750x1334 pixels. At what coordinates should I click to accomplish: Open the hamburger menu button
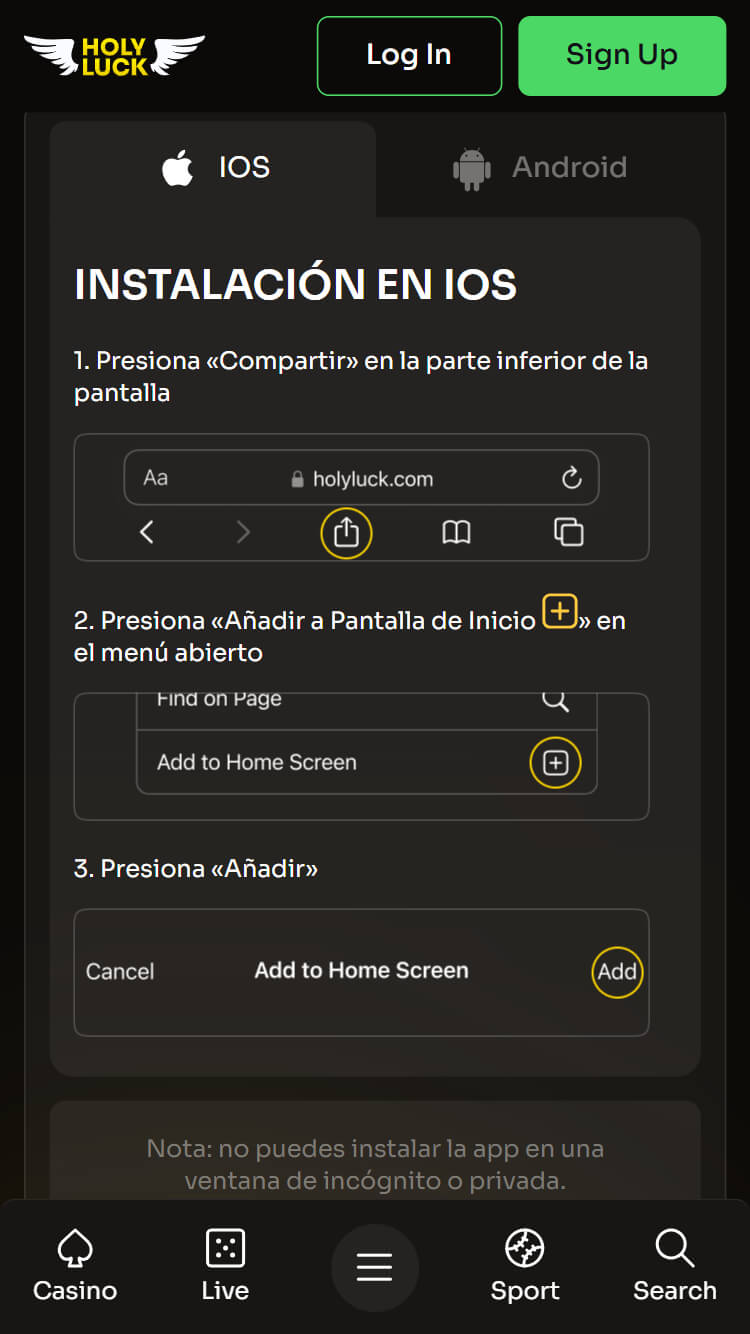[x=375, y=1267]
